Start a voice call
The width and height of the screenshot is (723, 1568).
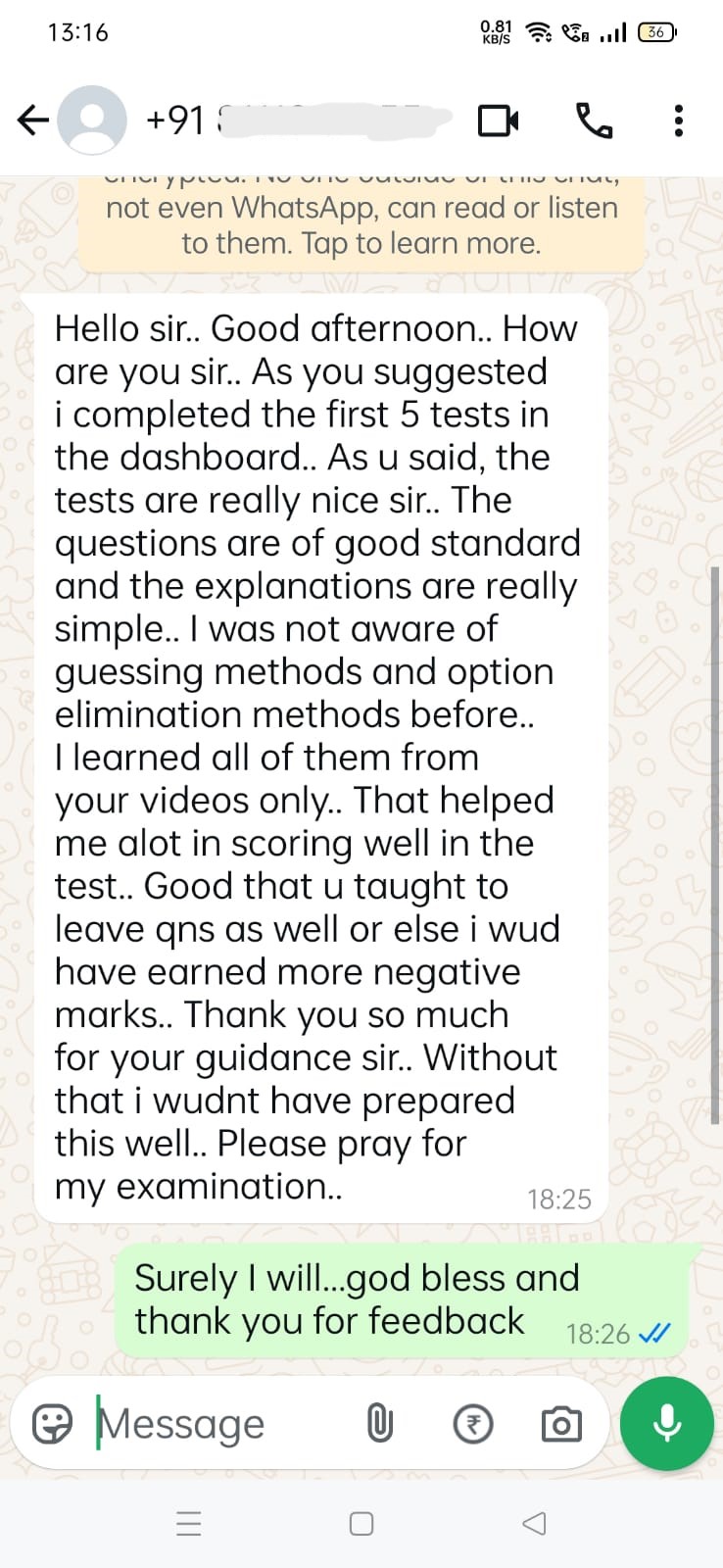[x=594, y=121]
